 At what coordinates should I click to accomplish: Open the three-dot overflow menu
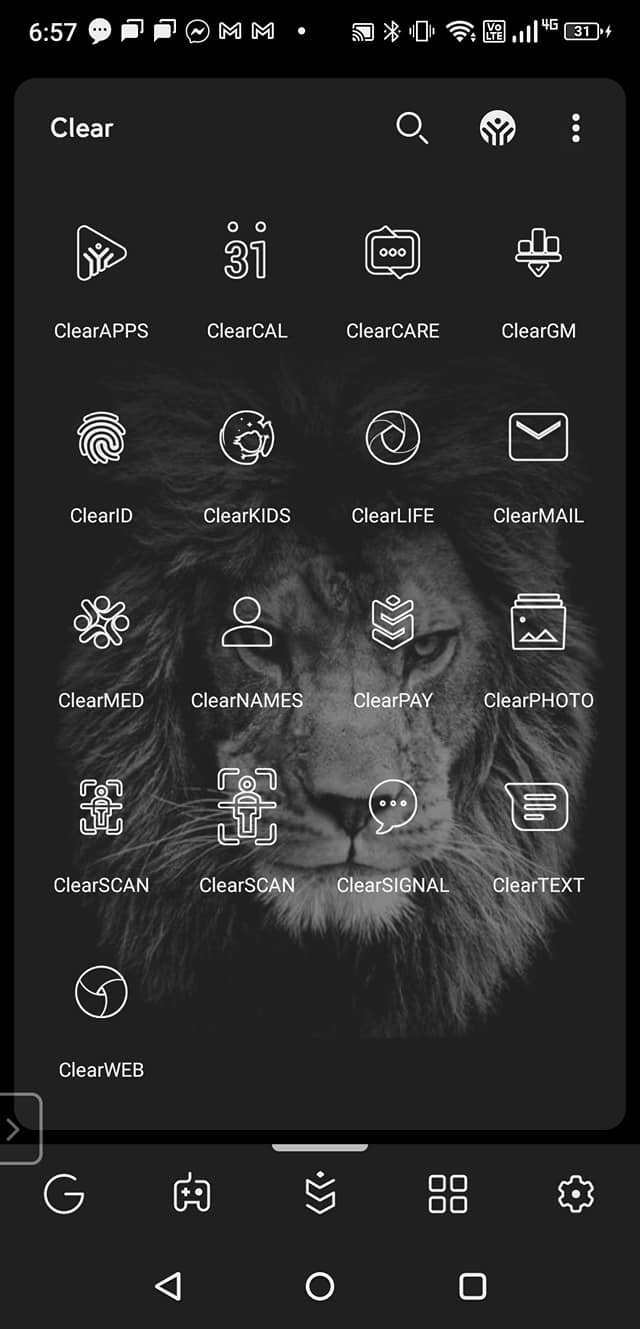click(575, 128)
